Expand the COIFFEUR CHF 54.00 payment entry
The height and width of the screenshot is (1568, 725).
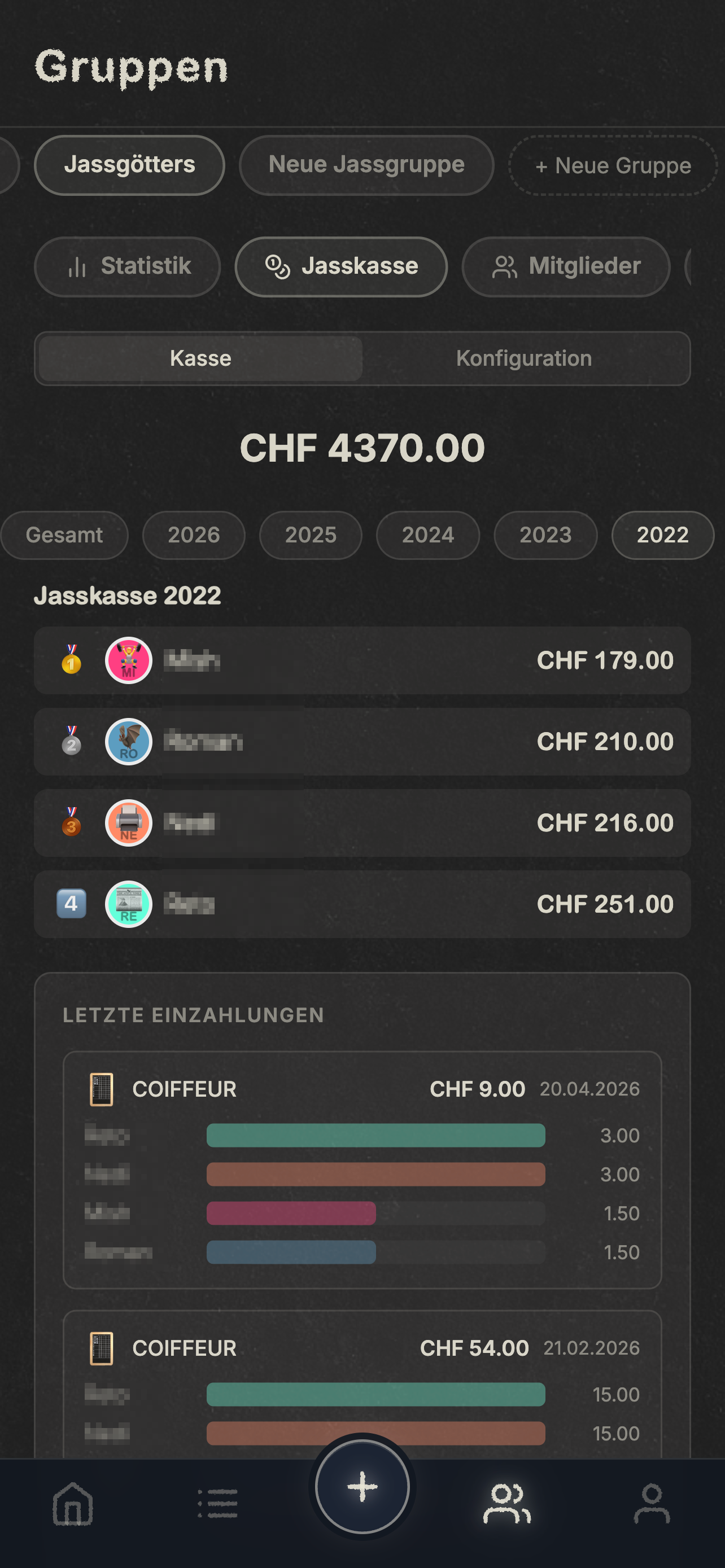click(361, 1347)
